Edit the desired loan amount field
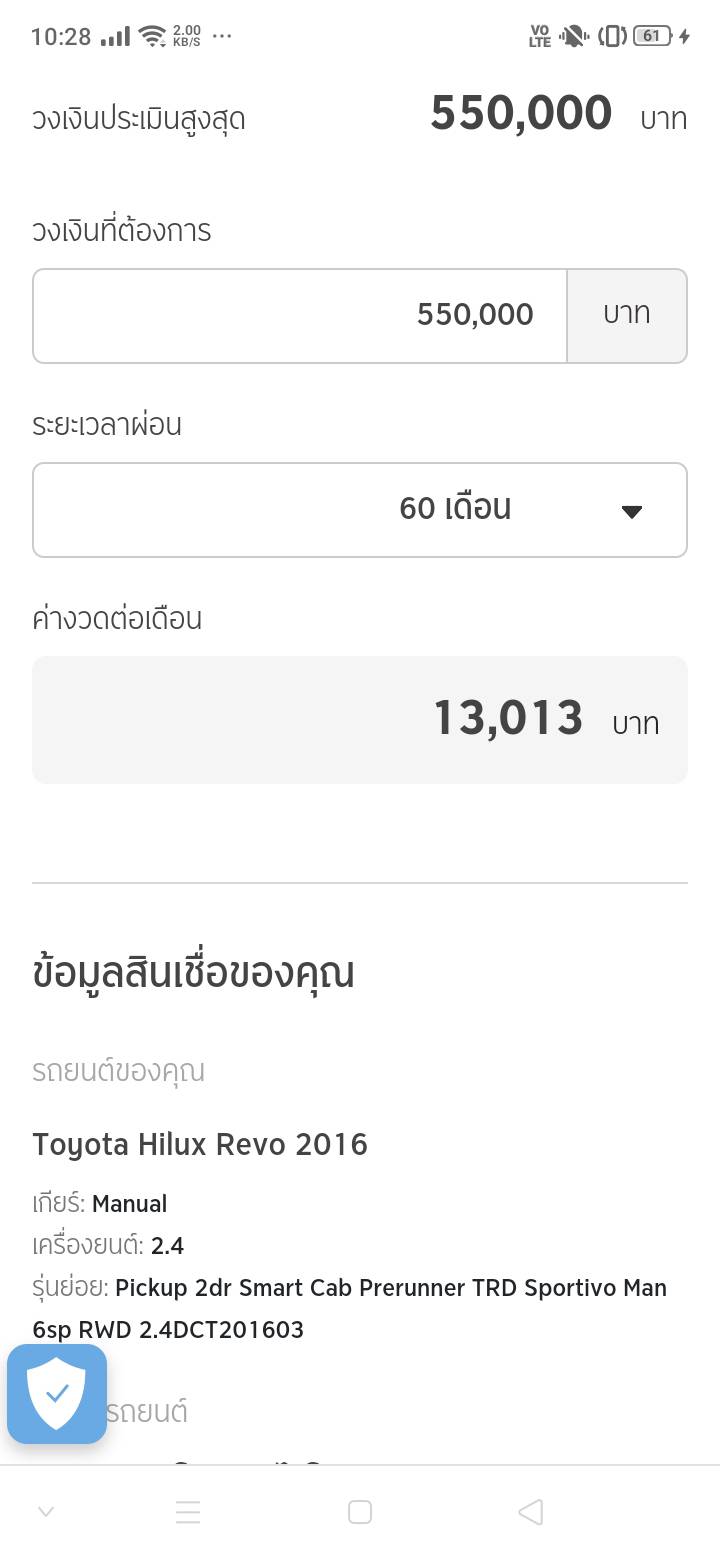720x1560 pixels. pyautogui.click(x=300, y=316)
